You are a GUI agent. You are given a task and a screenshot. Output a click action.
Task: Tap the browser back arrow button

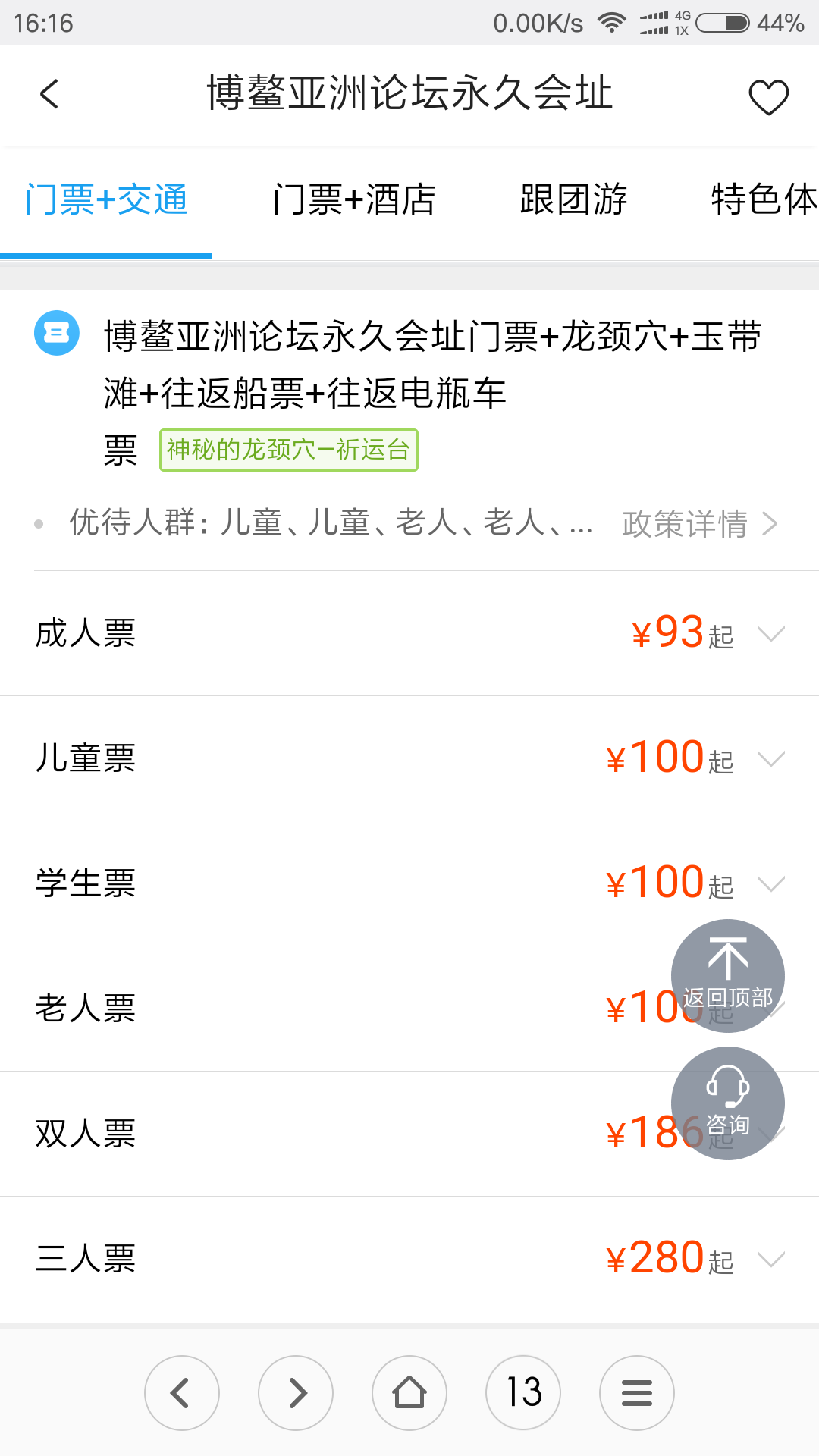[182, 1393]
